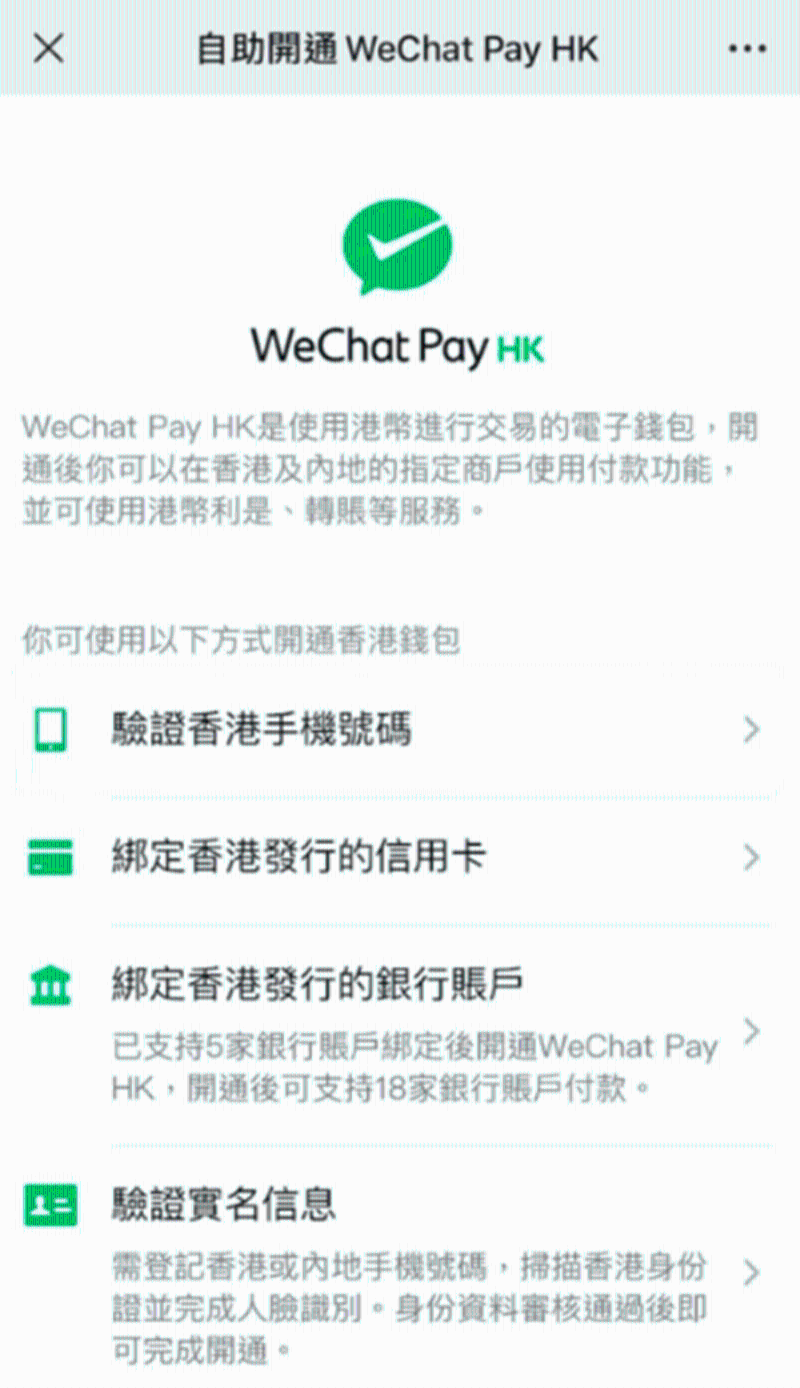Select 綁定香港發行的信用卡 option
The height and width of the screenshot is (1388, 800).
300,858
